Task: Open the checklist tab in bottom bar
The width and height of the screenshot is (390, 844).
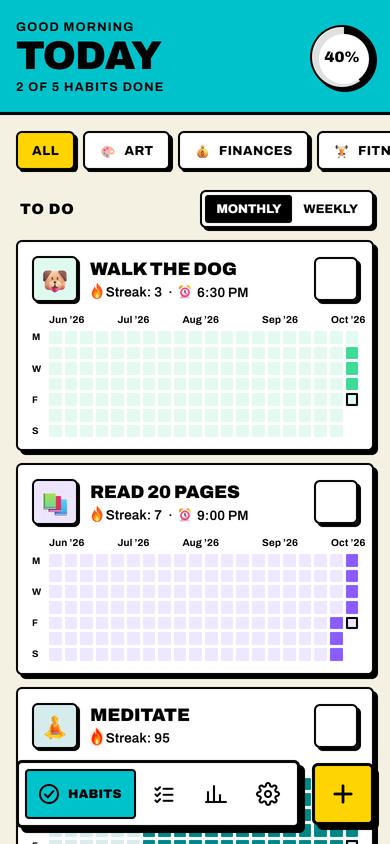Action: click(164, 794)
